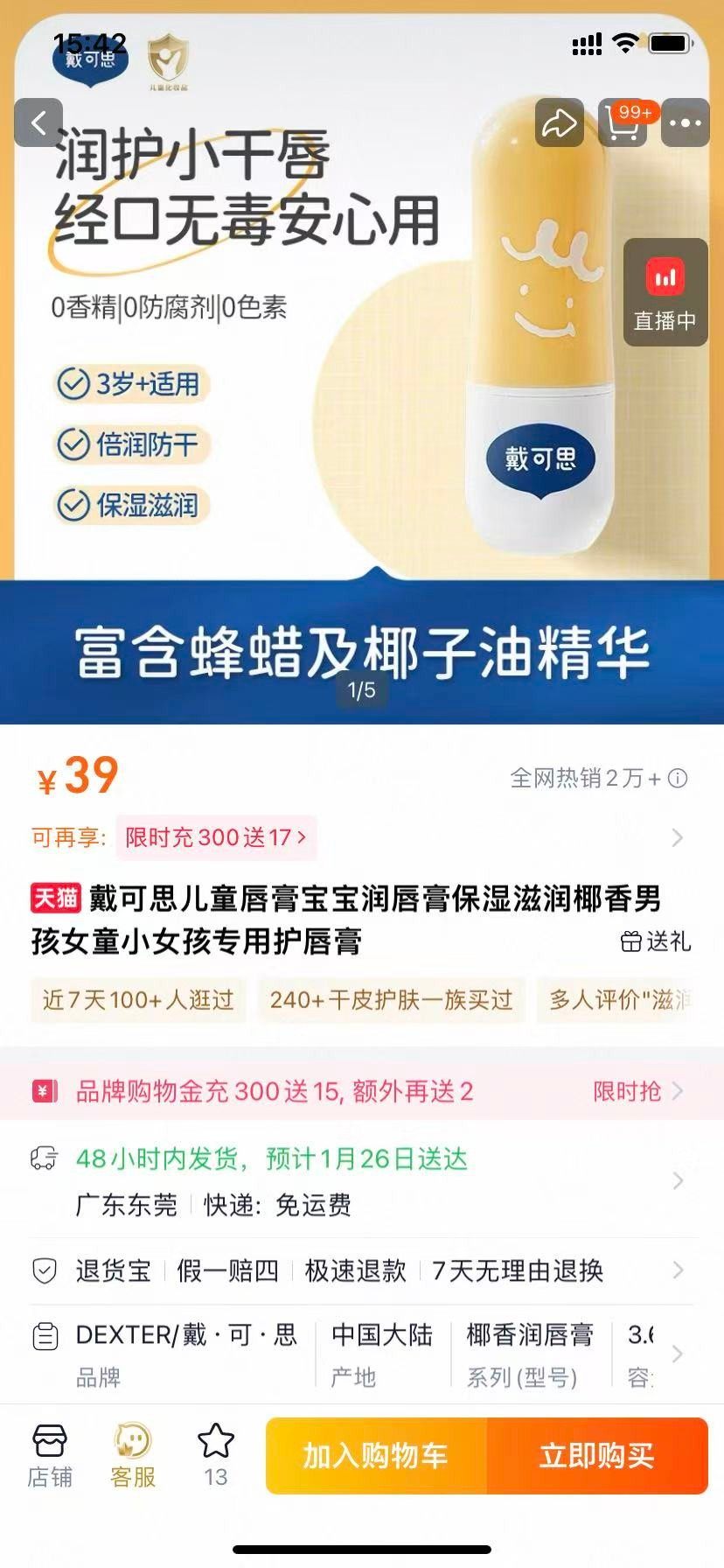This screenshot has width=724, height=1568.
Task: Open shipping details for 48小时内发货
Action: [x=362, y=1181]
